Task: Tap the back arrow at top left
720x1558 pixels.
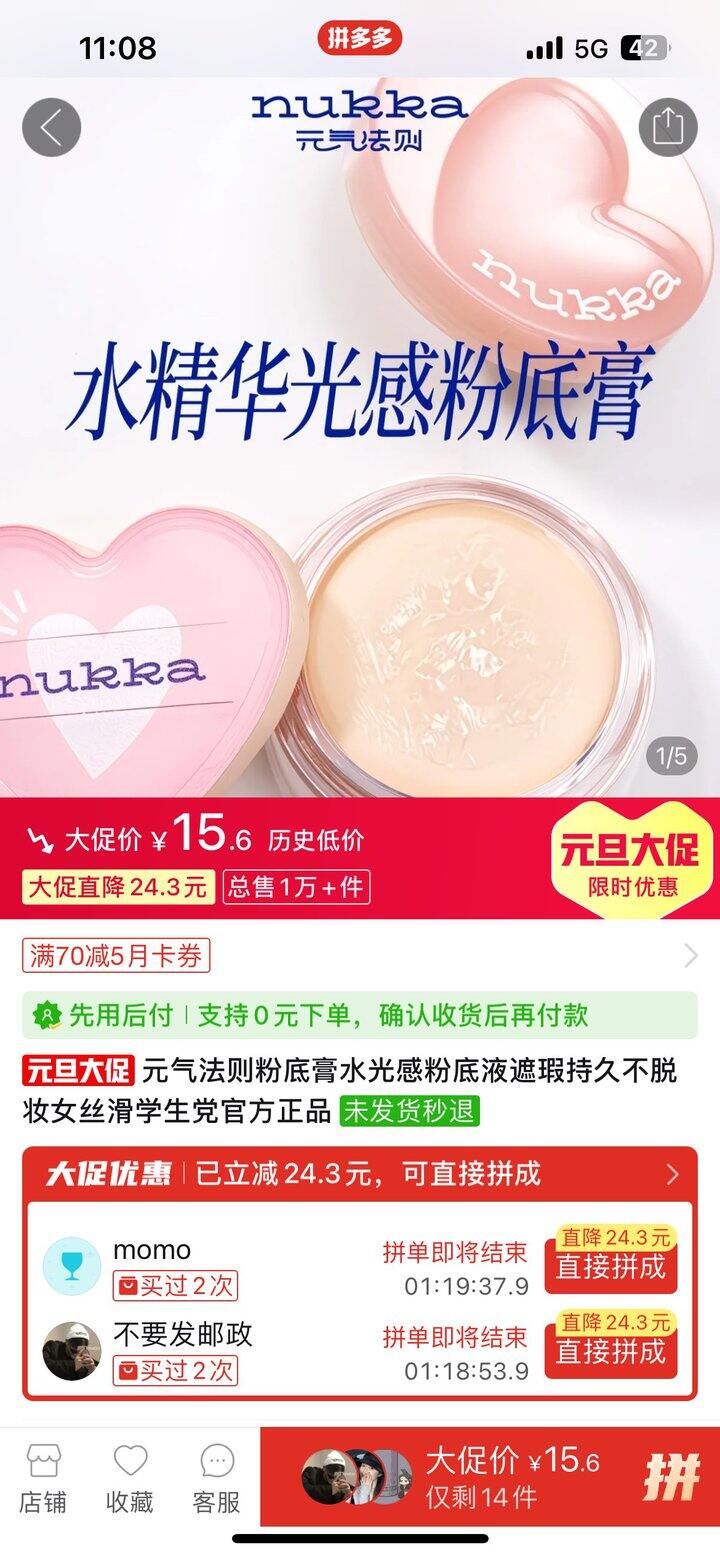Action: click(x=50, y=125)
